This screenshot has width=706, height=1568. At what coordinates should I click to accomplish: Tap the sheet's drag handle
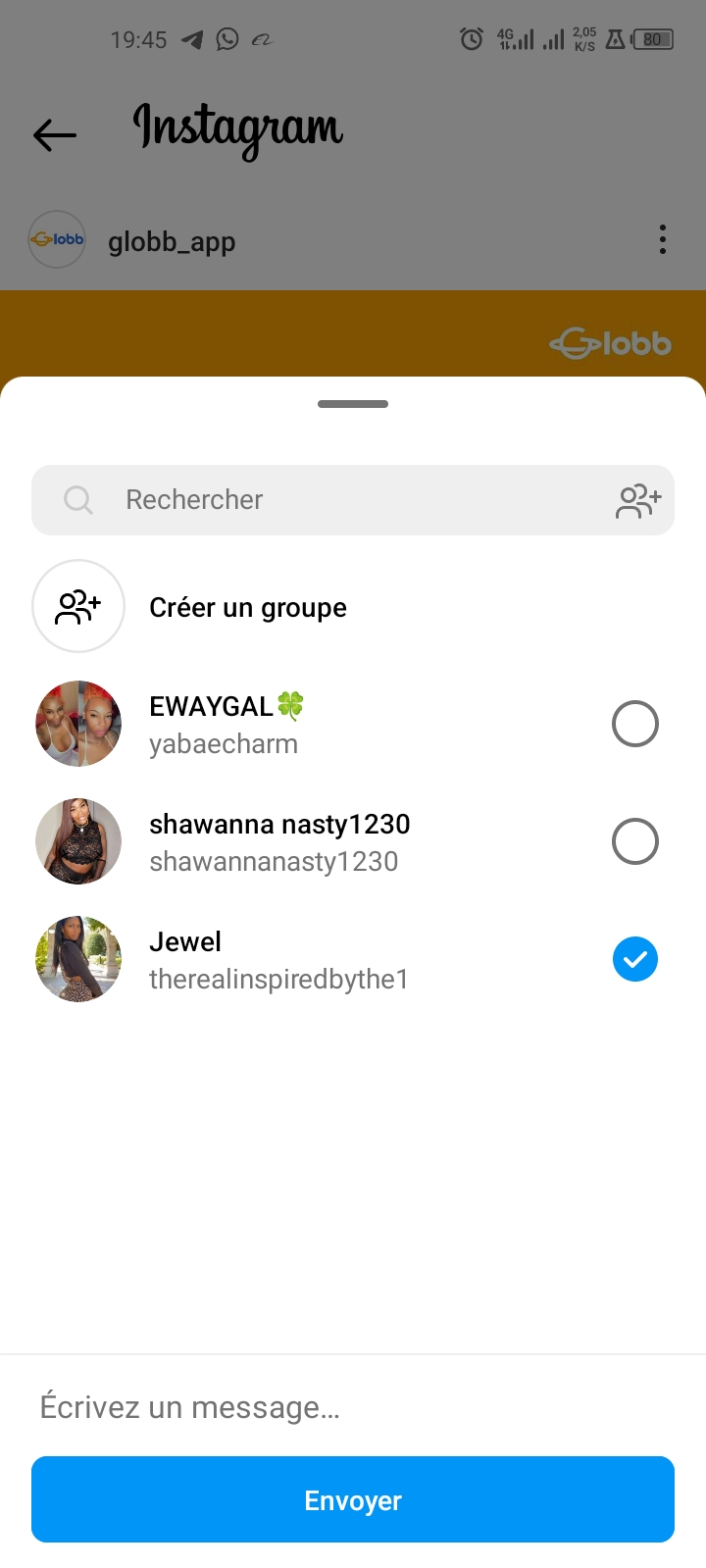(353, 404)
